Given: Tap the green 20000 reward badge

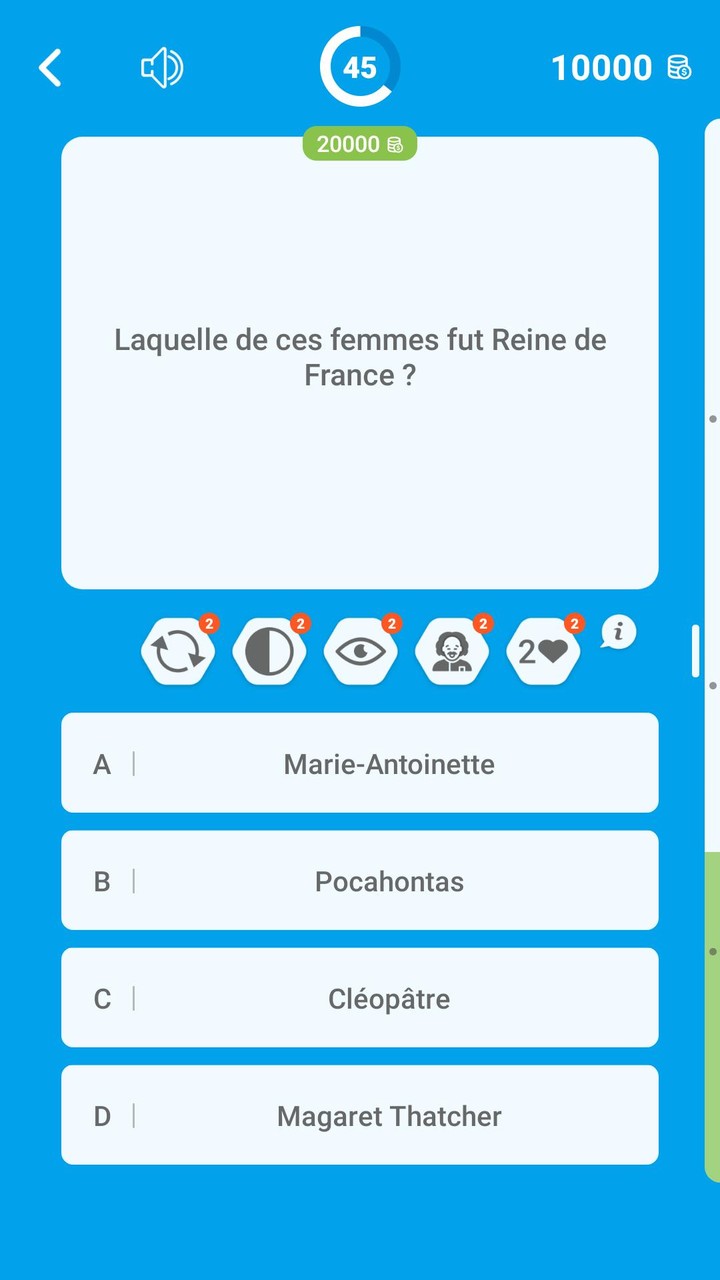Looking at the screenshot, I should 360,144.
